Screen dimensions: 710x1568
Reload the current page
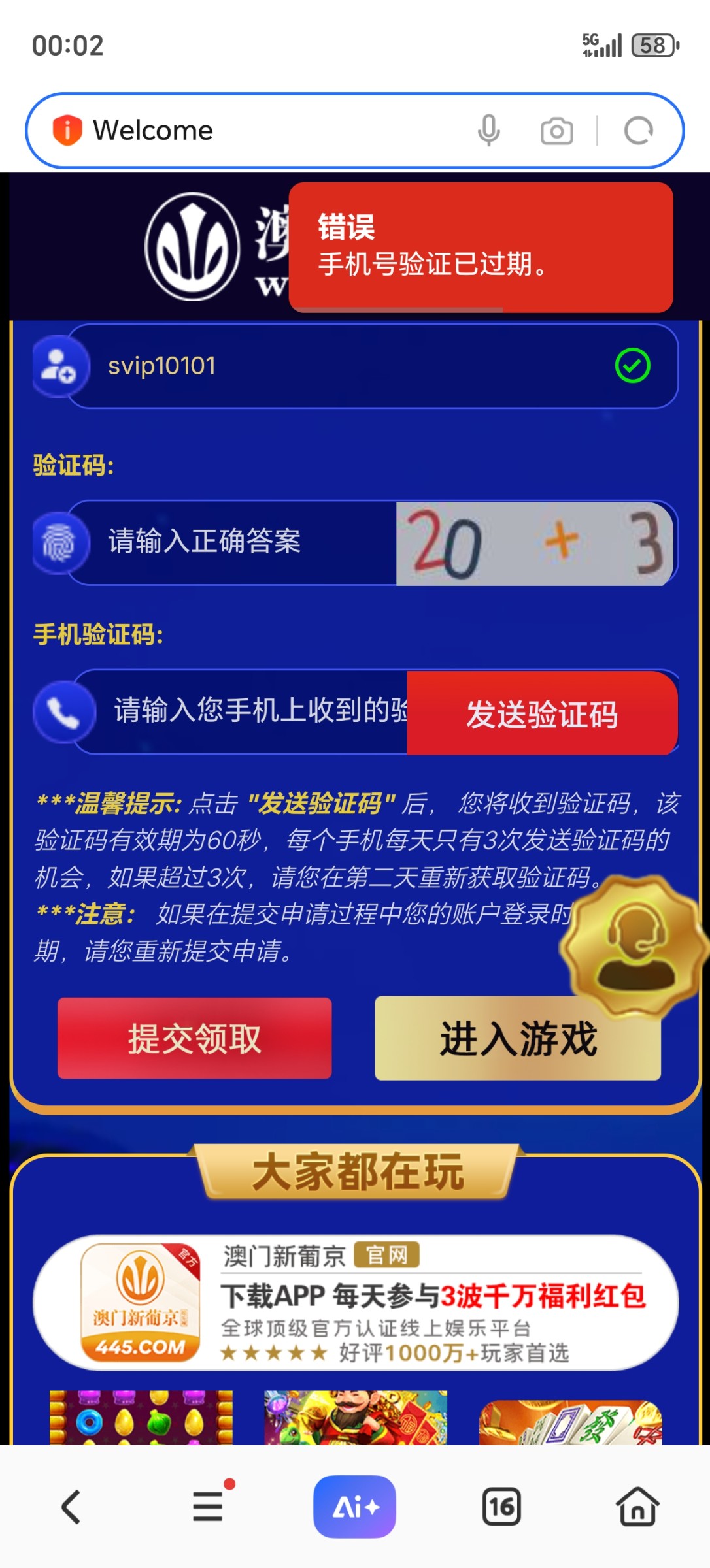point(638,131)
